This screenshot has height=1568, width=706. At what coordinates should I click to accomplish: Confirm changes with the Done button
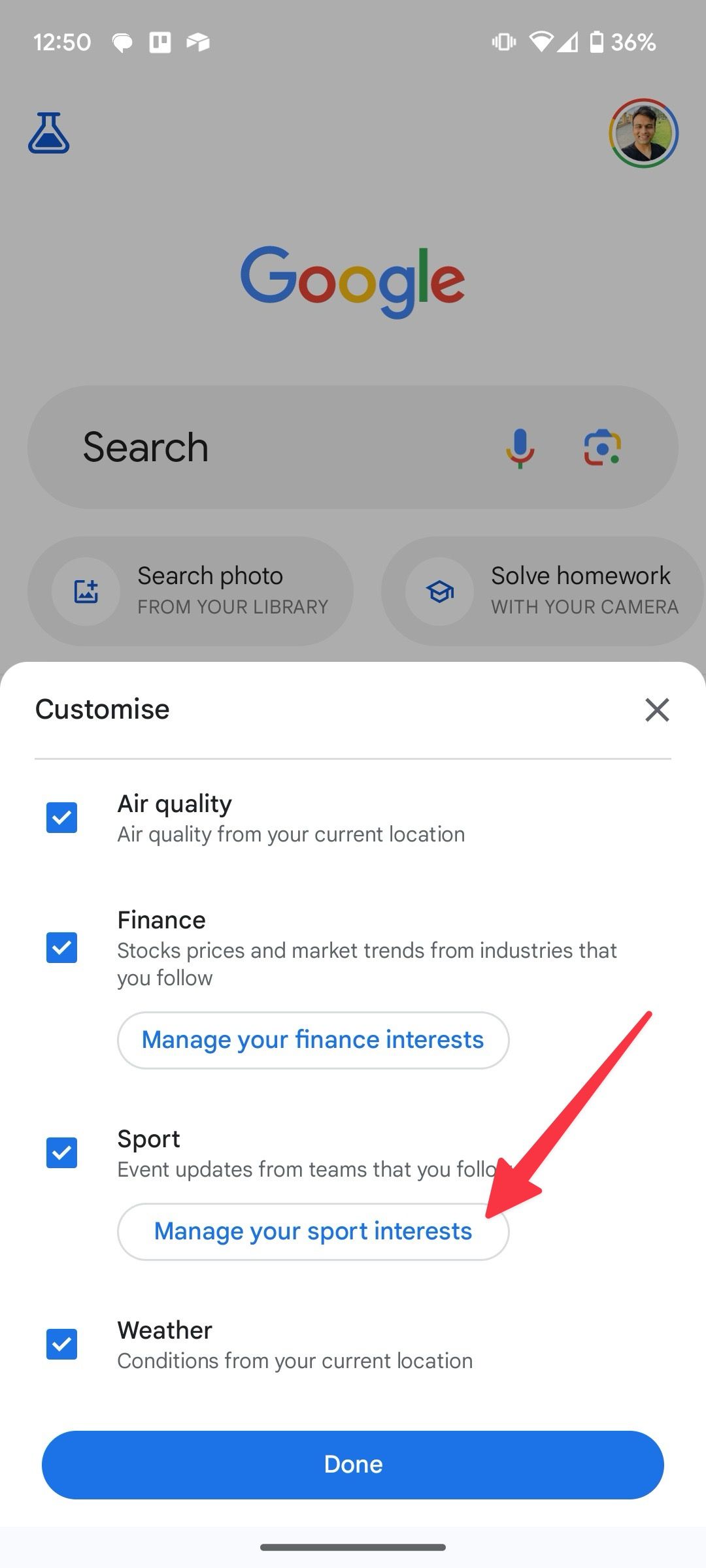pyautogui.click(x=353, y=1464)
